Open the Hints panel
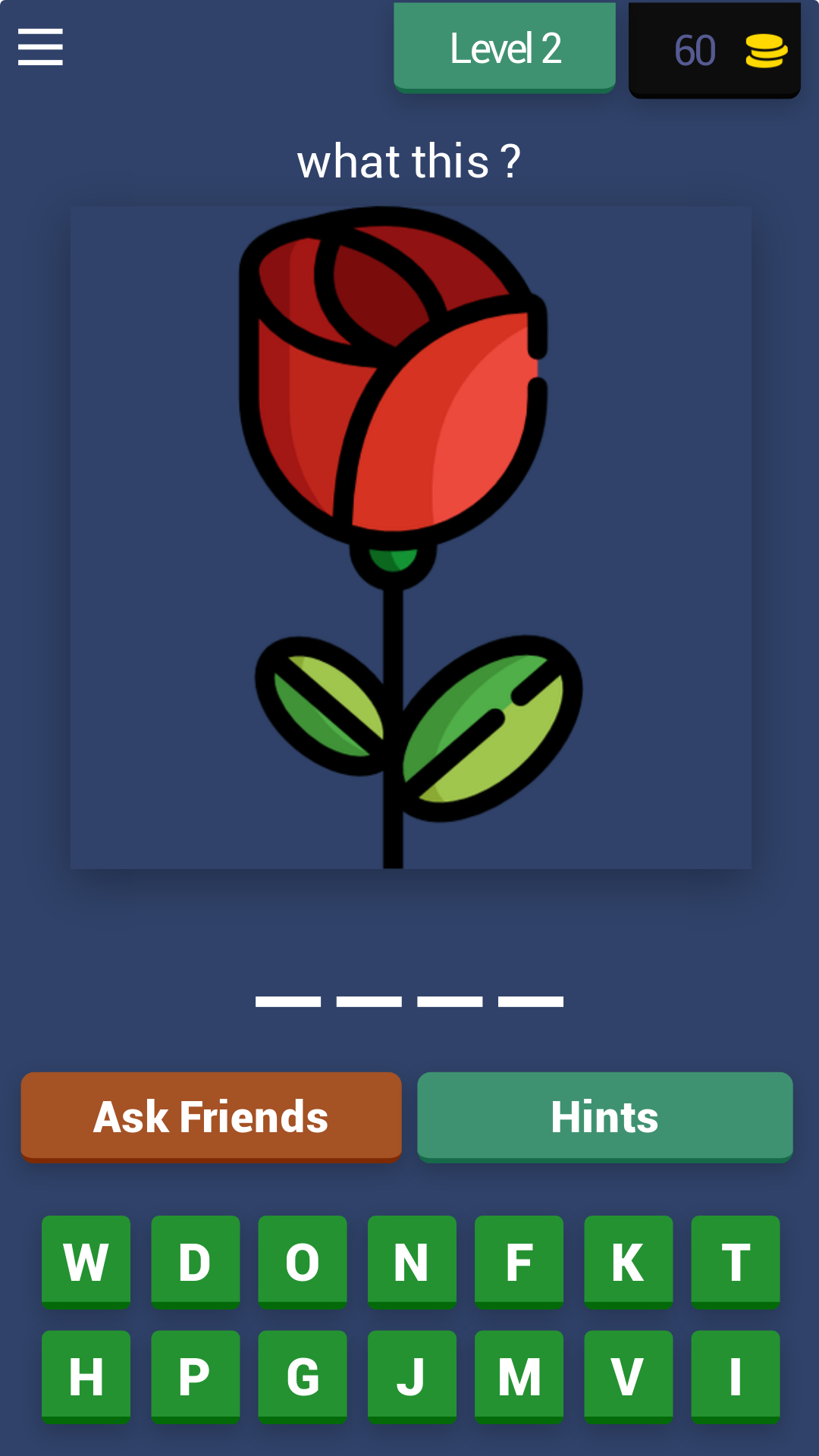819x1456 pixels. [604, 1116]
